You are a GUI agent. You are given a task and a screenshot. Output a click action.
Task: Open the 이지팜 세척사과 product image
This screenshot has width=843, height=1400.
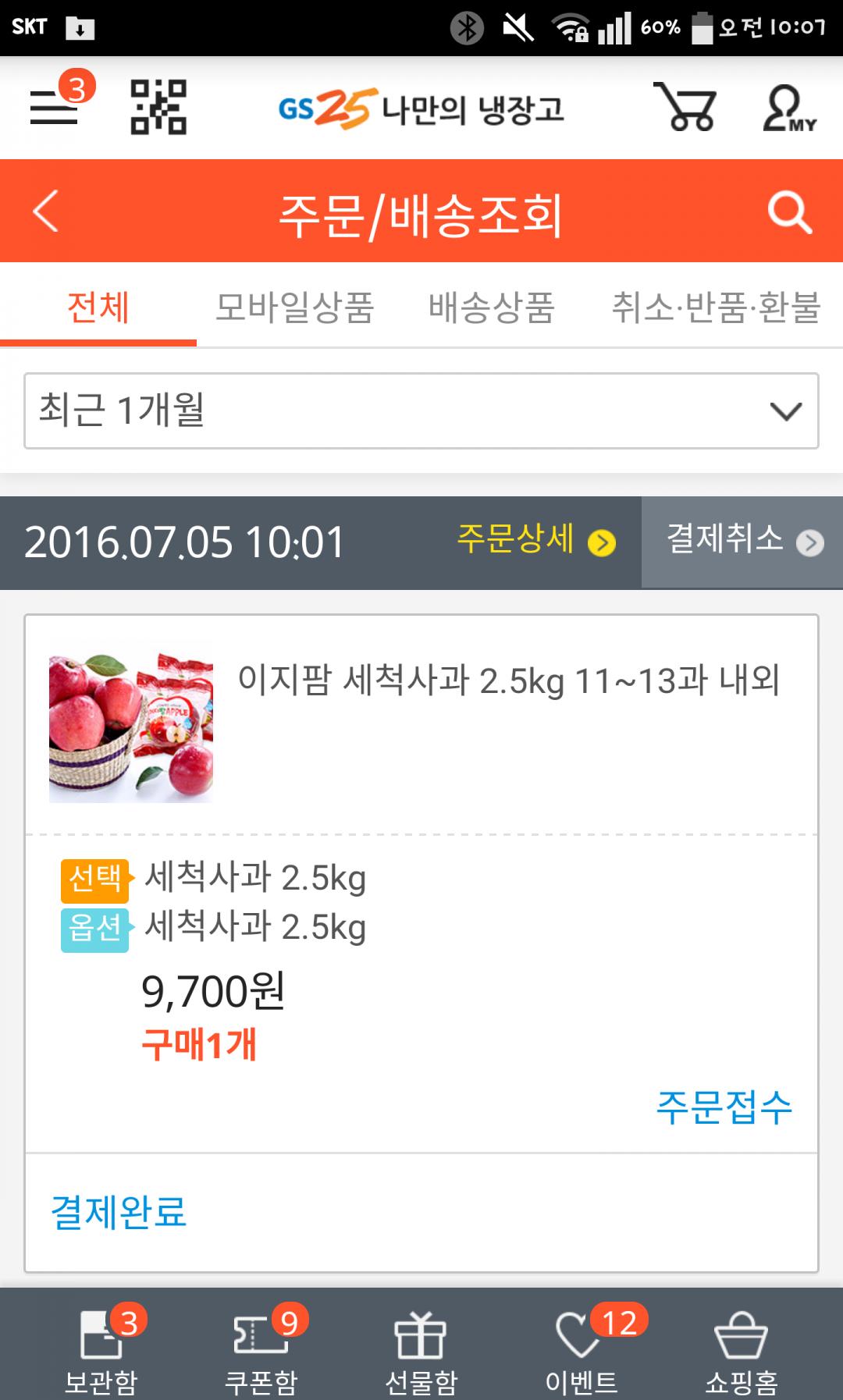click(x=131, y=722)
